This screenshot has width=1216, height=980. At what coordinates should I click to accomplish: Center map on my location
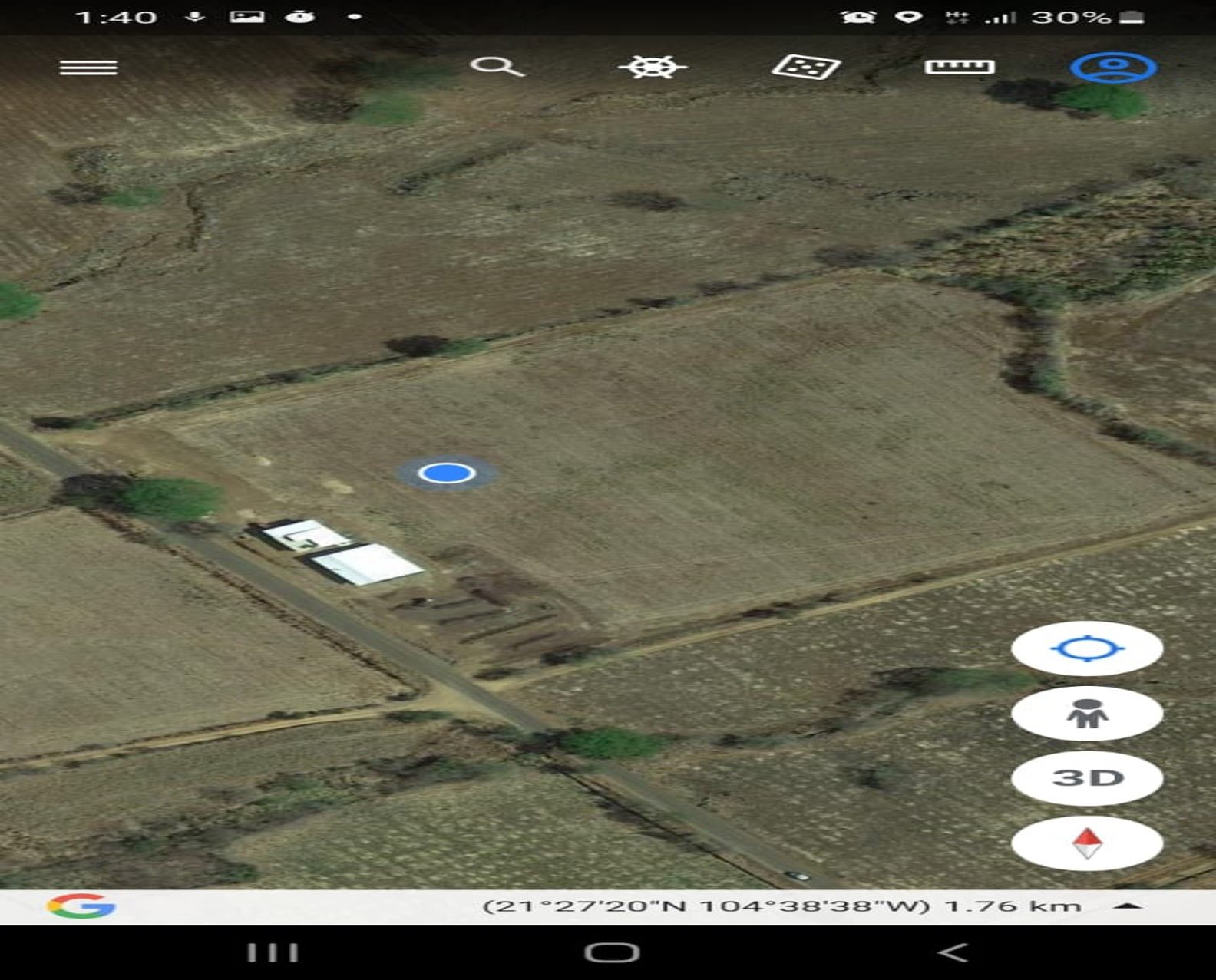coord(1086,648)
